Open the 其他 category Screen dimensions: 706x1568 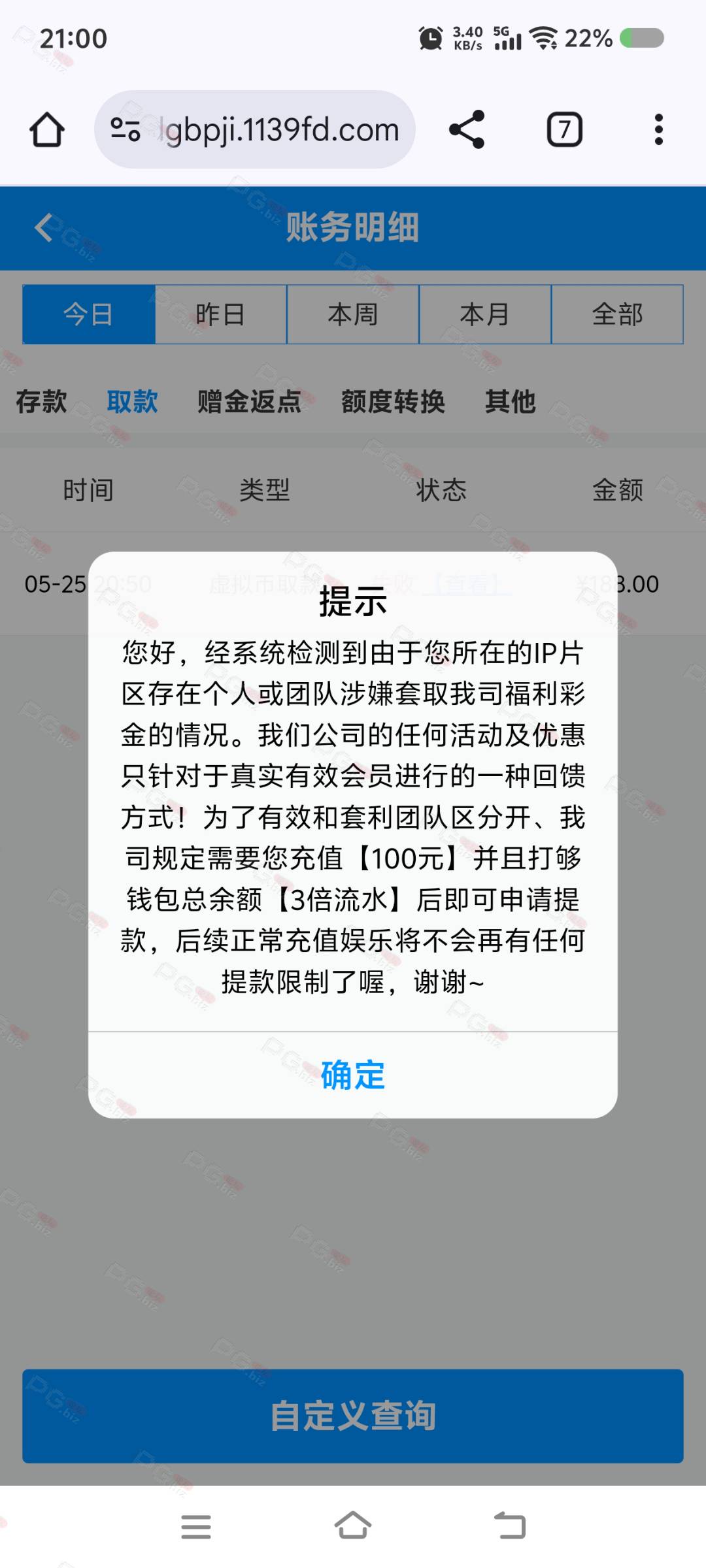click(510, 401)
